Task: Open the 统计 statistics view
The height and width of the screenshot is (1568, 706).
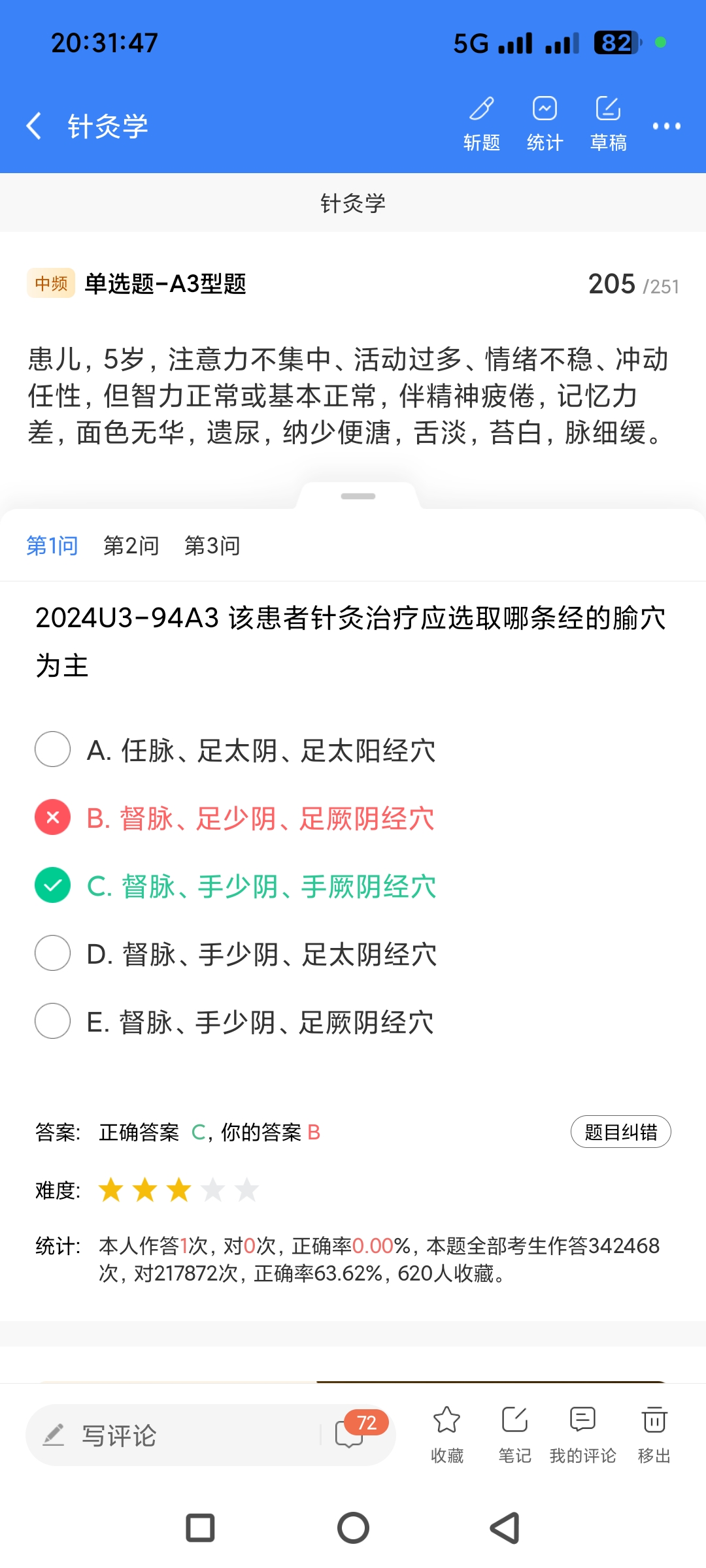Action: tap(545, 123)
